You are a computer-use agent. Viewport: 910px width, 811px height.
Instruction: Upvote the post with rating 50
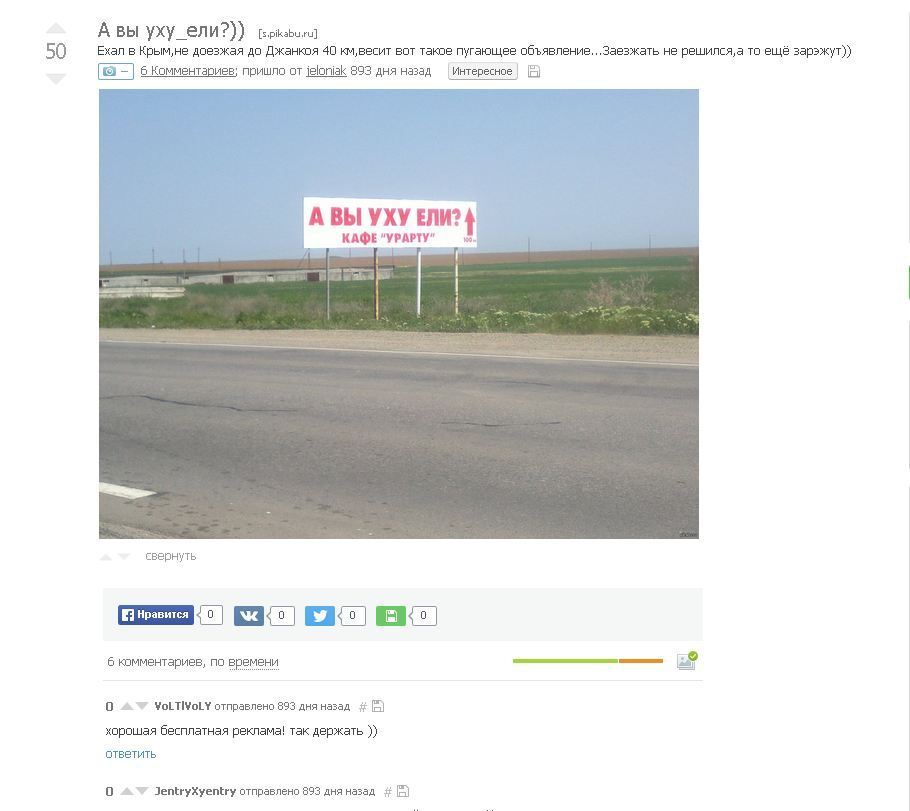56,28
